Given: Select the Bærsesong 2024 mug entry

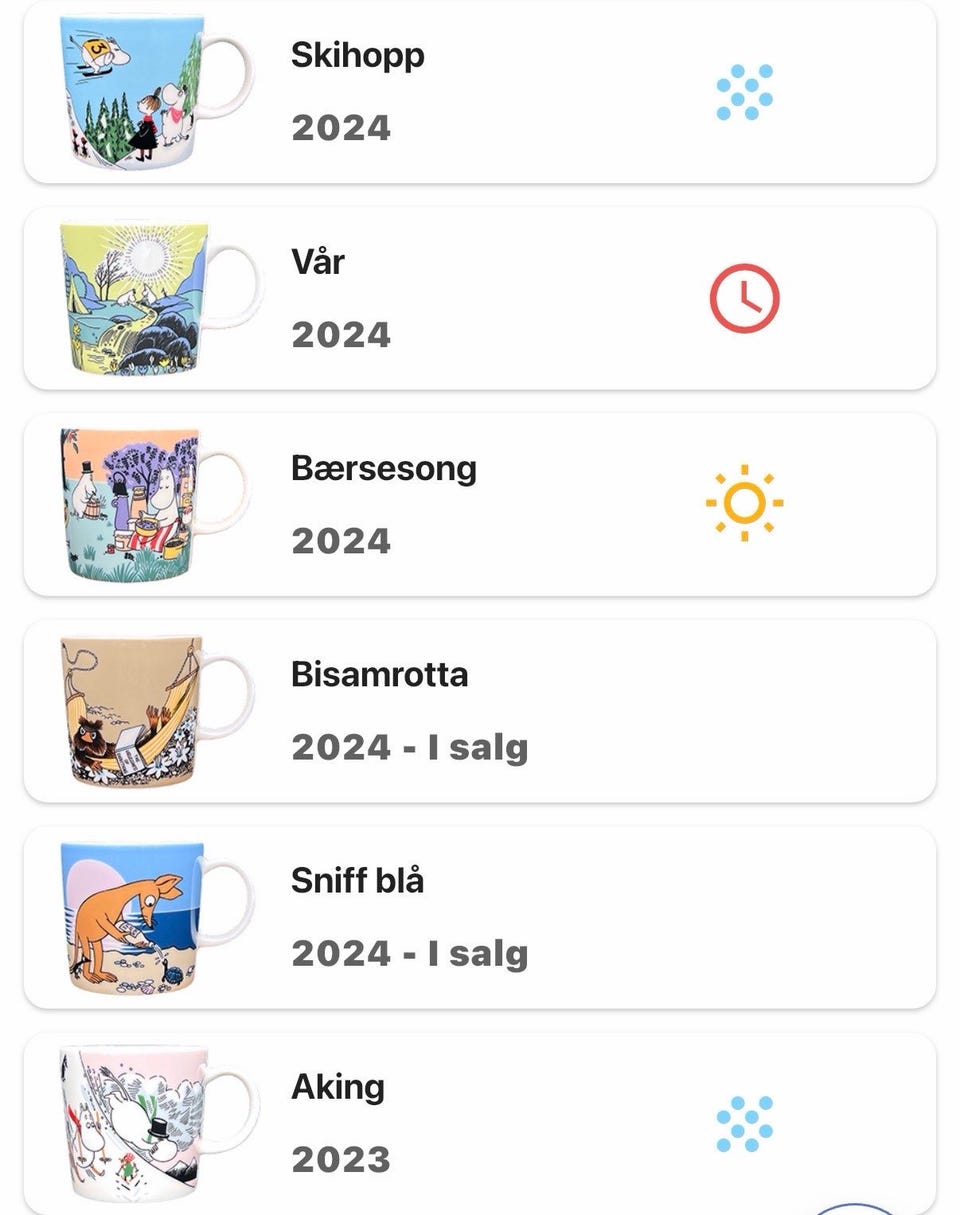Looking at the screenshot, I should pos(480,504).
